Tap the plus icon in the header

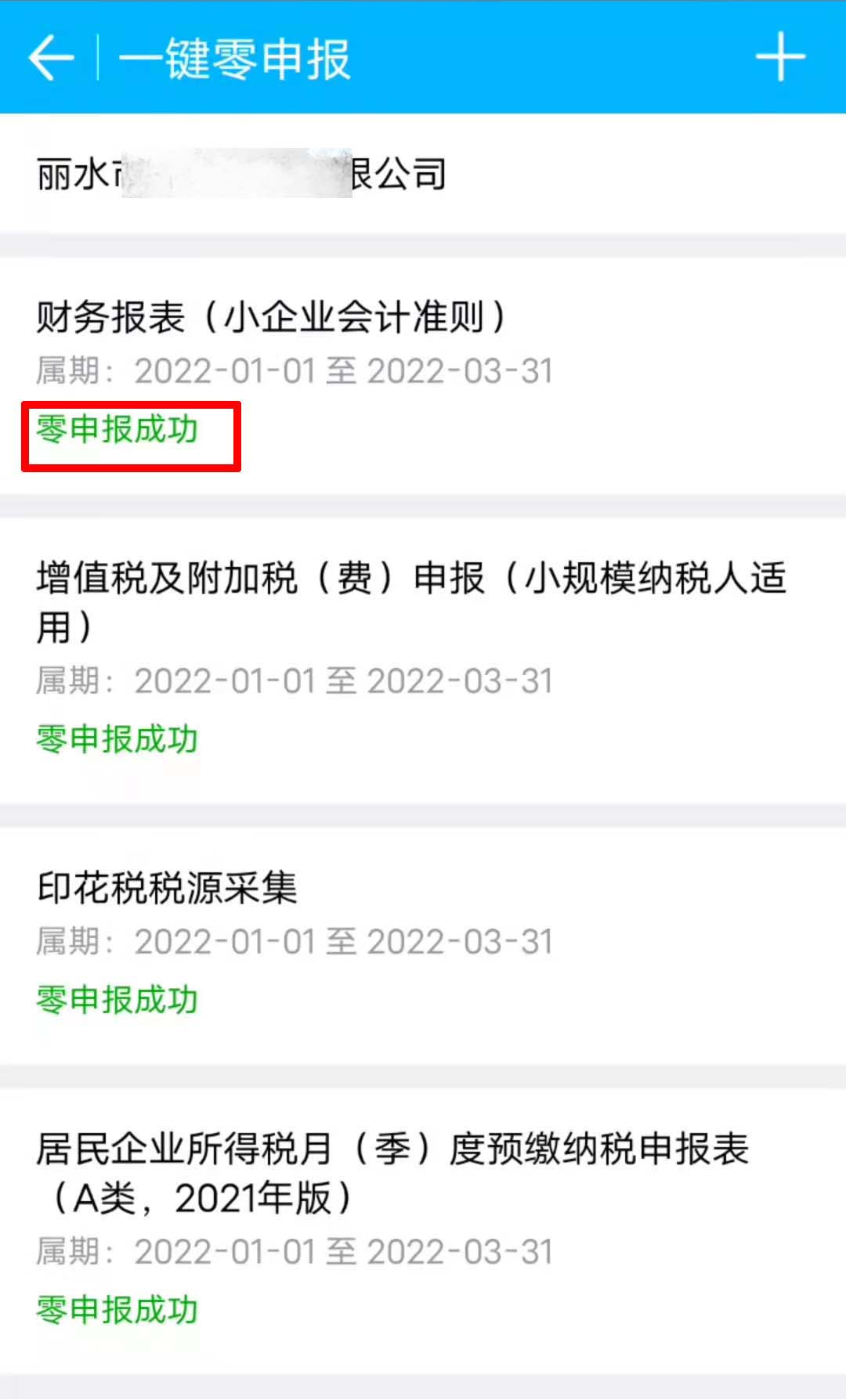point(780,57)
